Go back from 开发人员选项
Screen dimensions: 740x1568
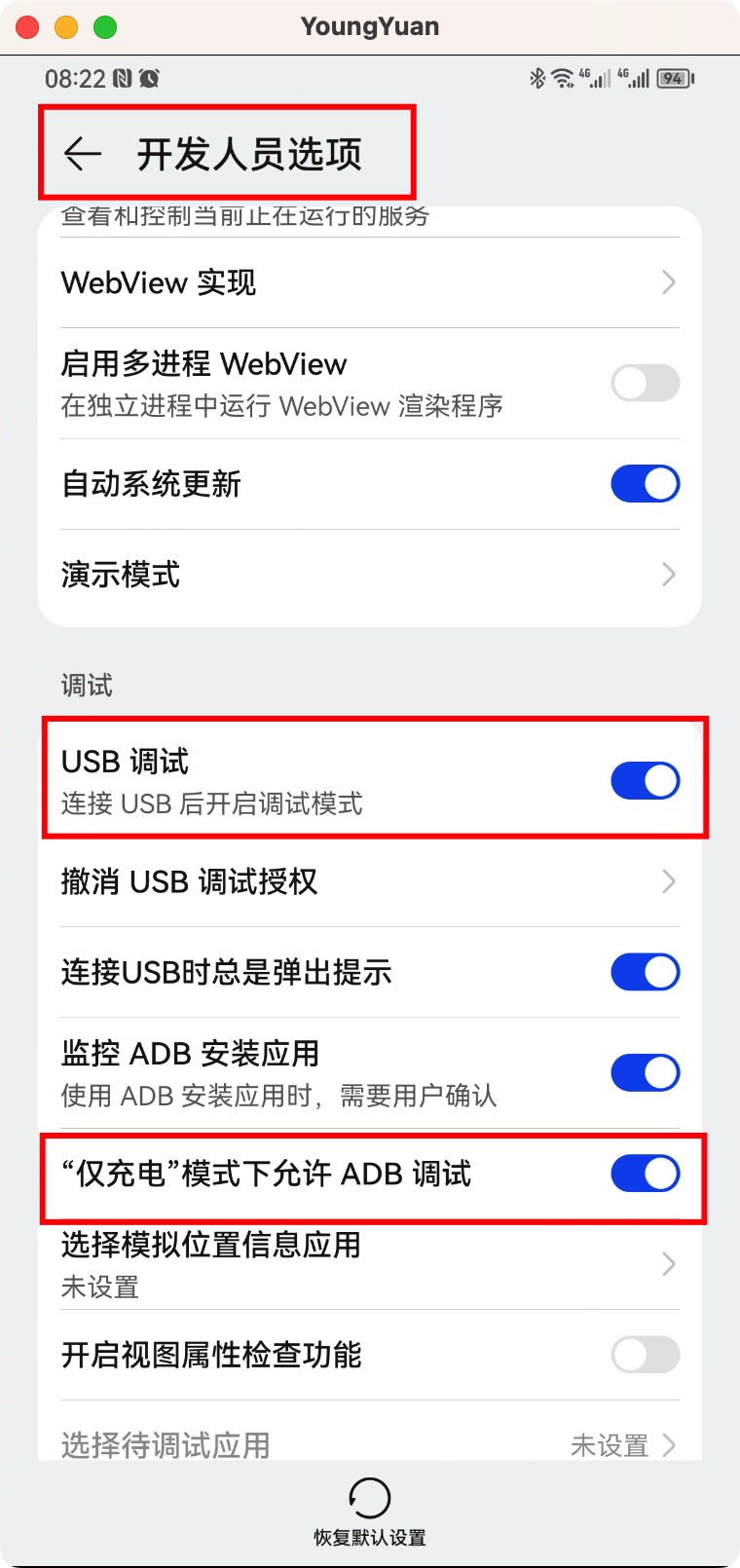click(83, 154)
